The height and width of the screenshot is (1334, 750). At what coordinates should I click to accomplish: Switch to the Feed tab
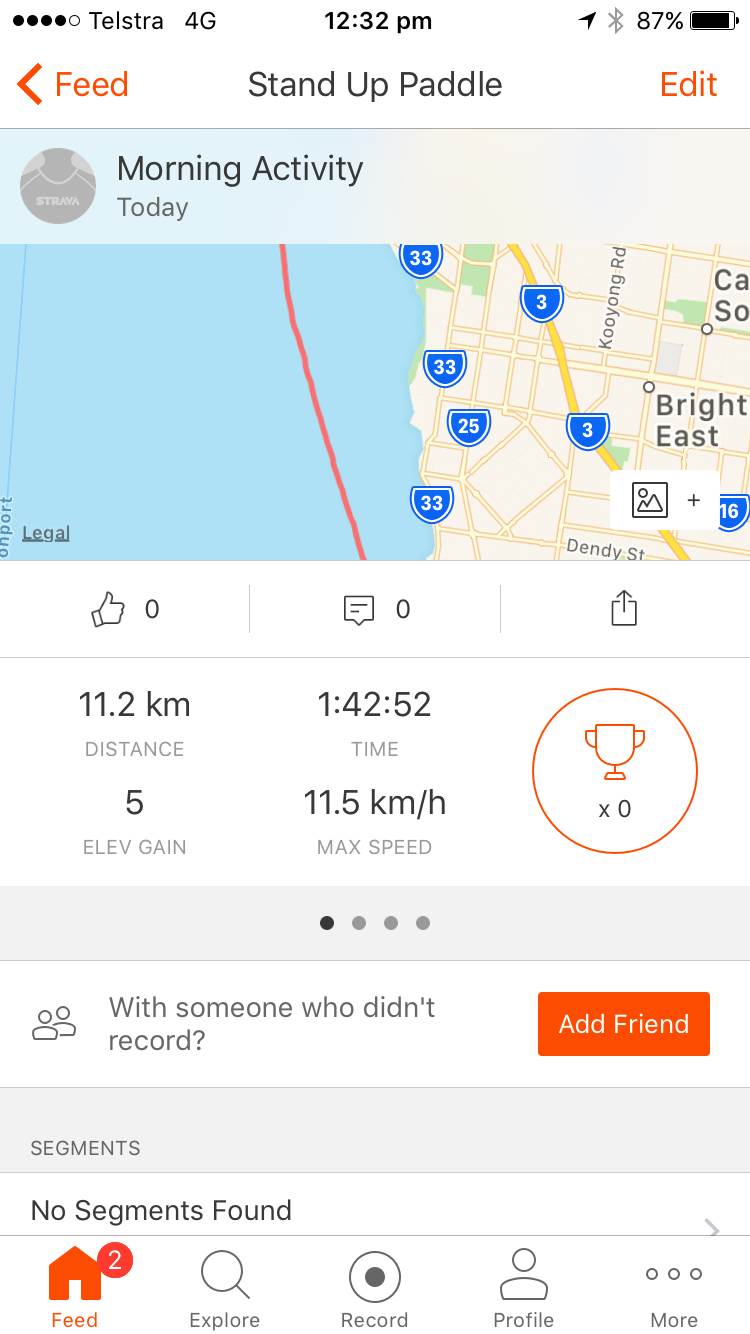coord(75,1286)
